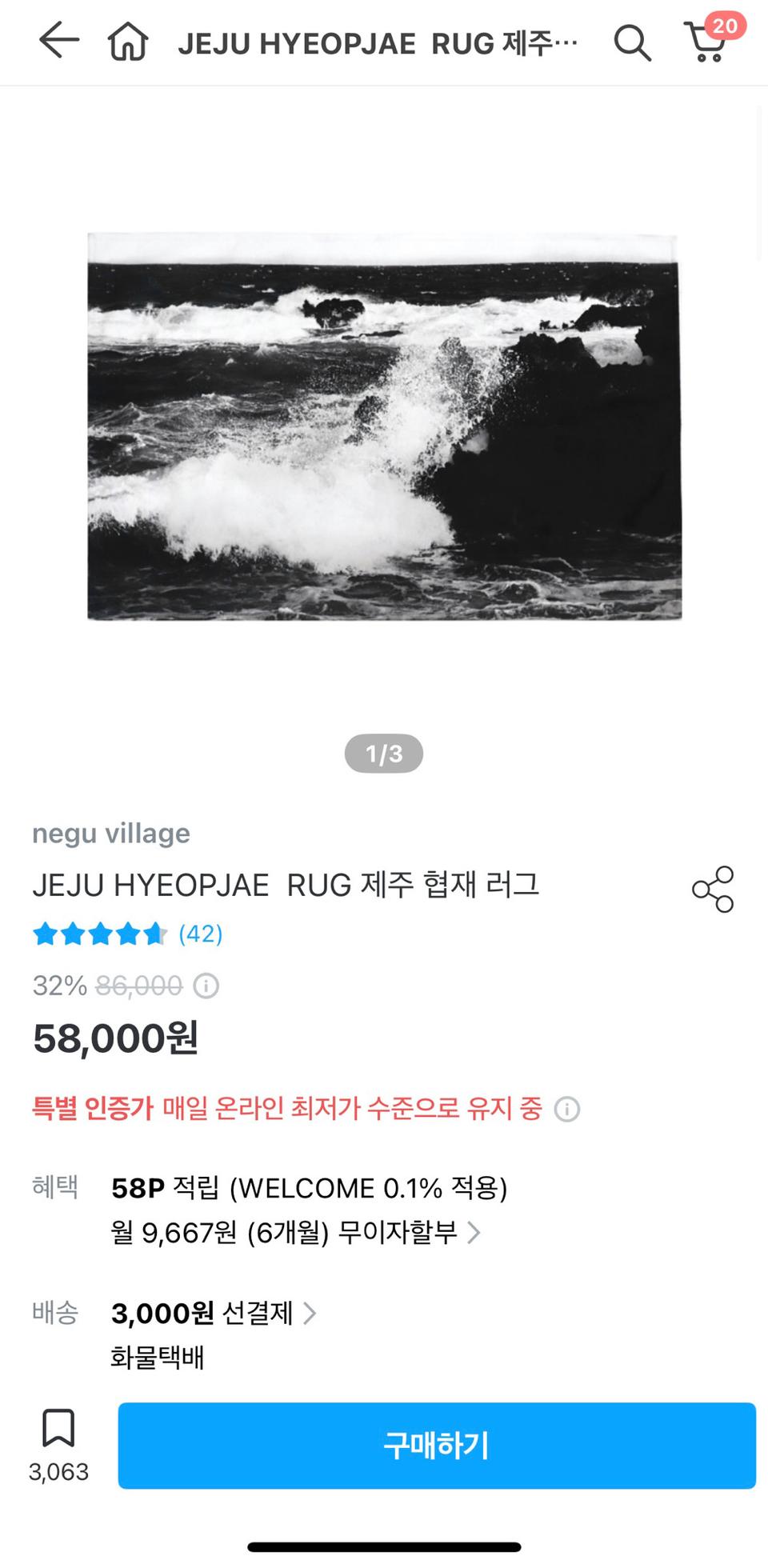Open the home screen via house icon

(x=130, y=43)
